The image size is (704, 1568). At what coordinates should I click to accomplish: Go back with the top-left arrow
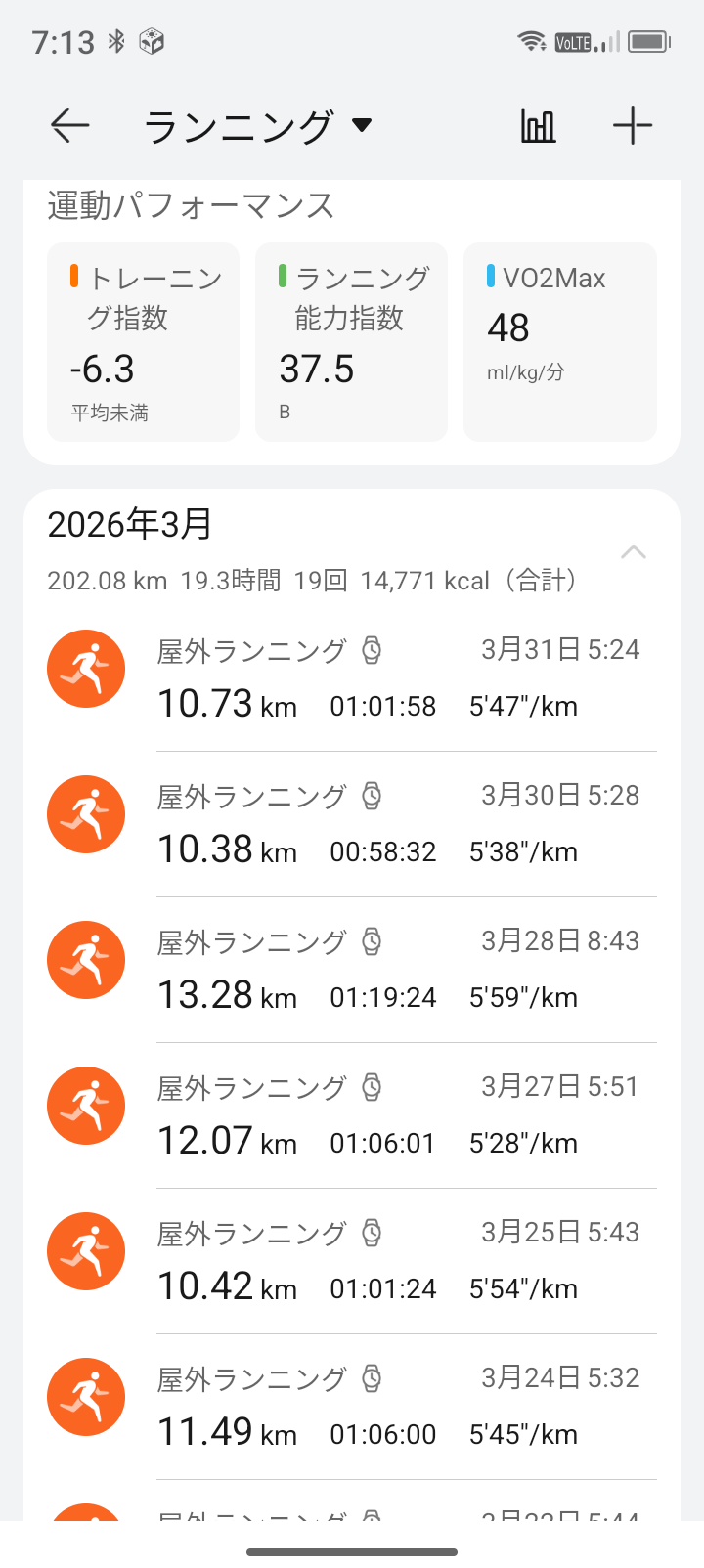coord(70,126)
